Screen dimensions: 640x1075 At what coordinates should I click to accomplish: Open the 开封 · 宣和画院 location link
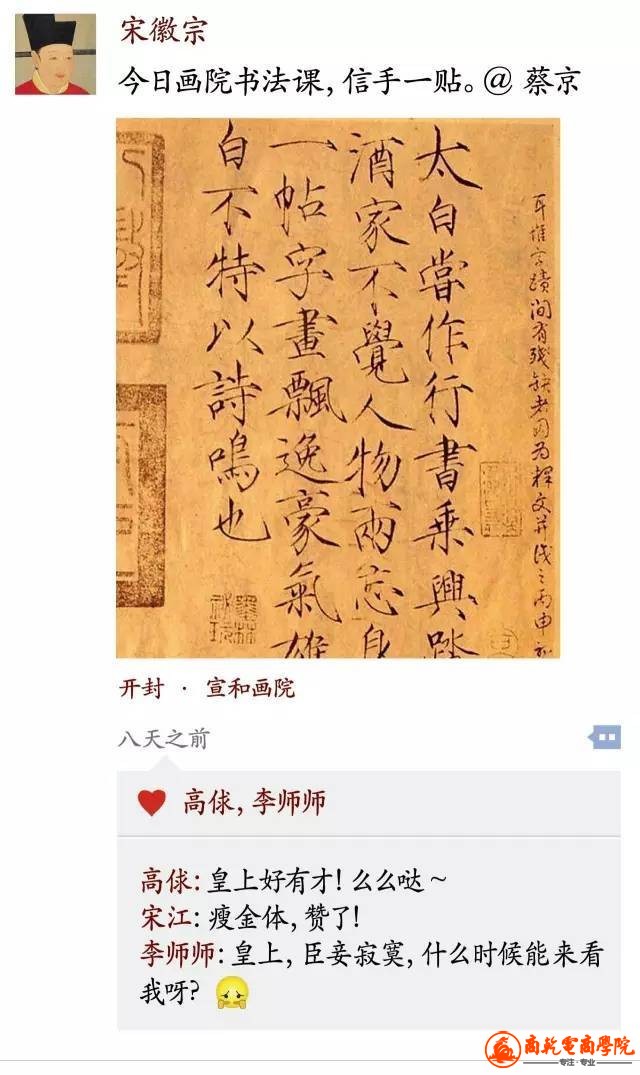point(207,688)
